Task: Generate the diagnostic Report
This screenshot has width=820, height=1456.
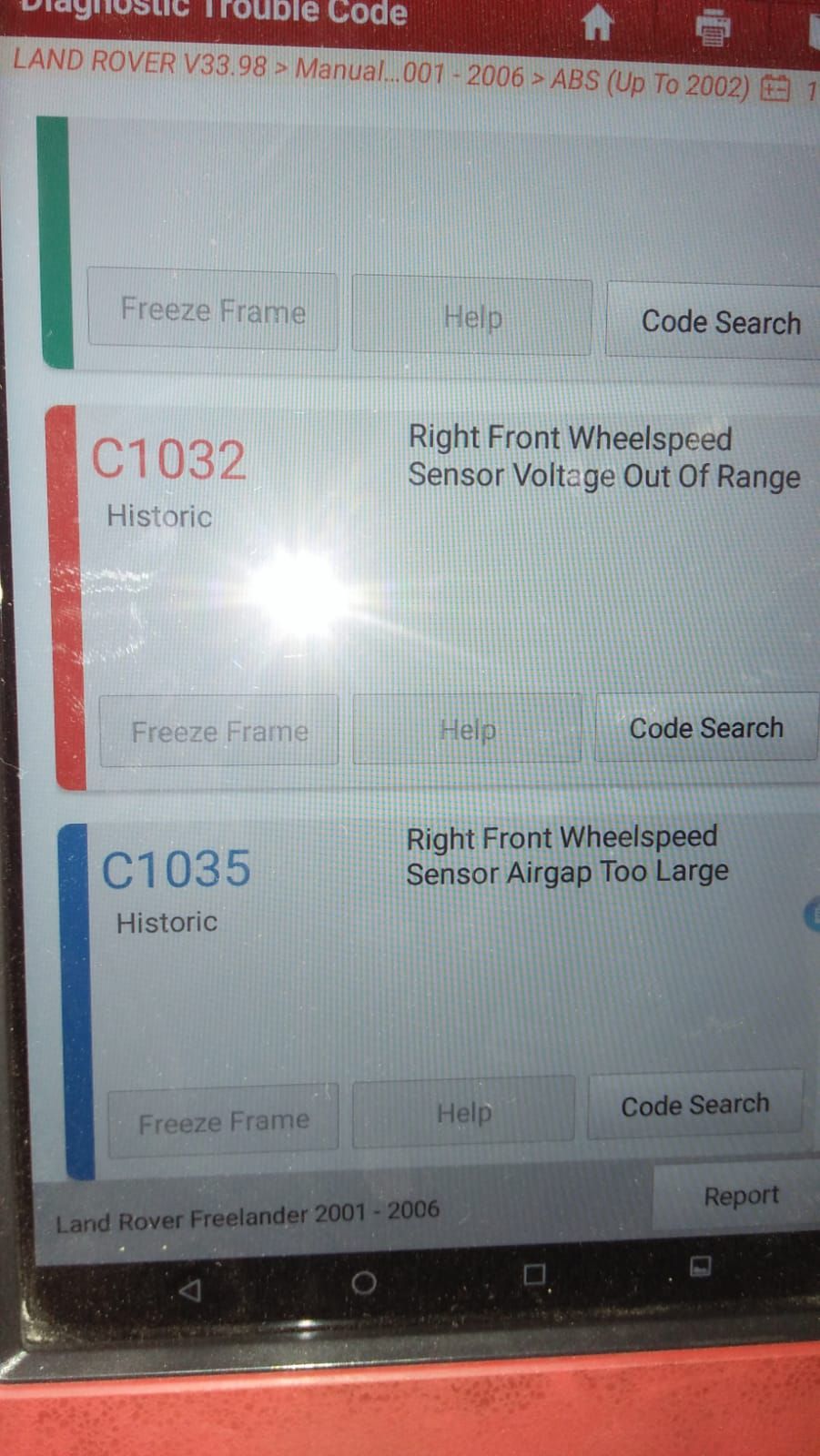Action: coord(740,1196)
